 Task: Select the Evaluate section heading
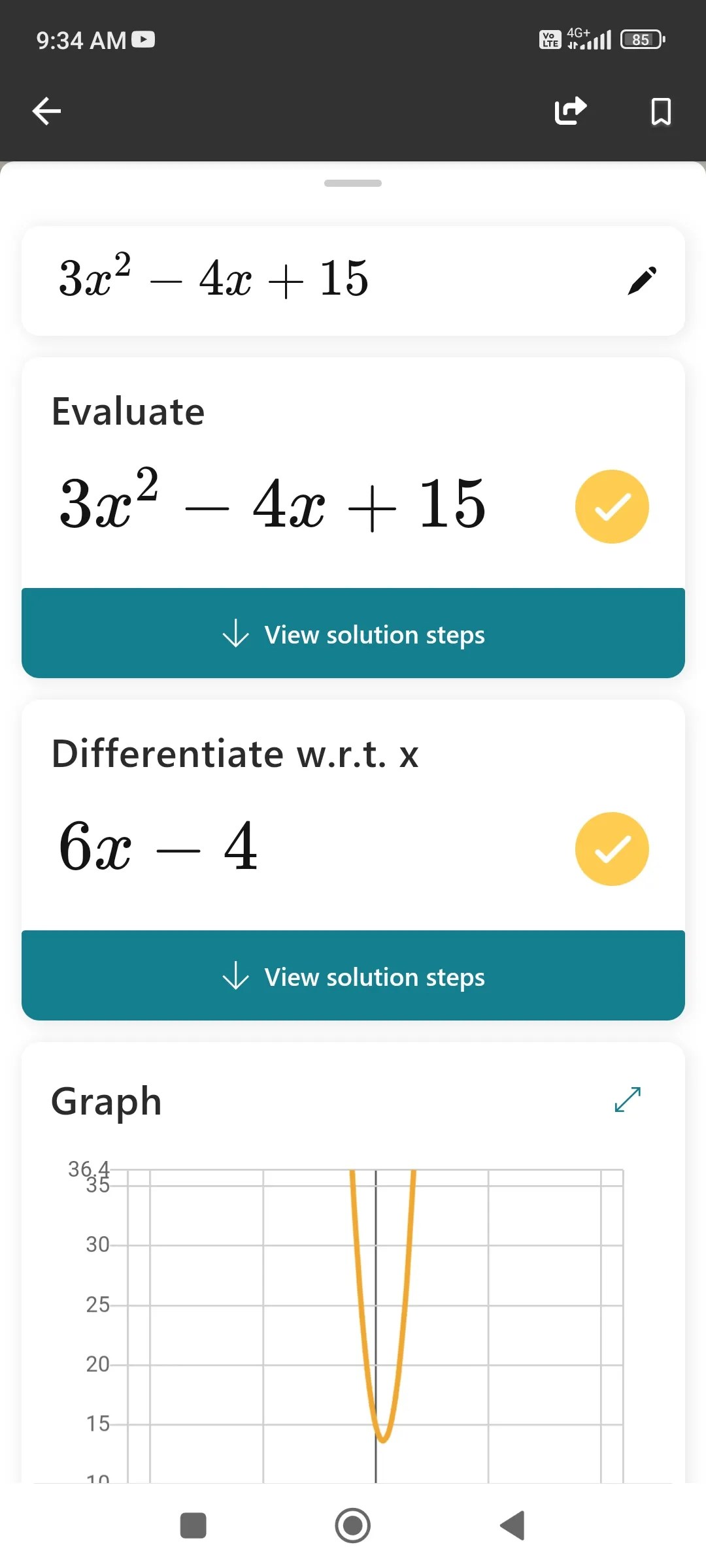127,410
